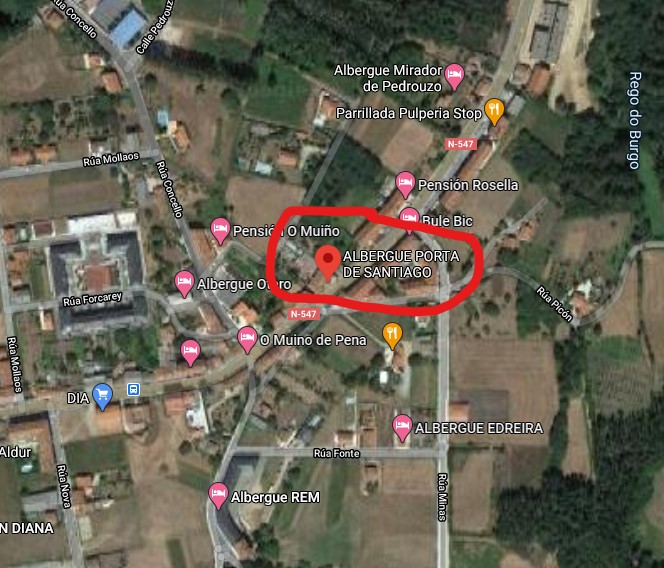Open the Albergue Mirador de Pedrouzo pin
664x568 pixels.
[x=454, y=77]
